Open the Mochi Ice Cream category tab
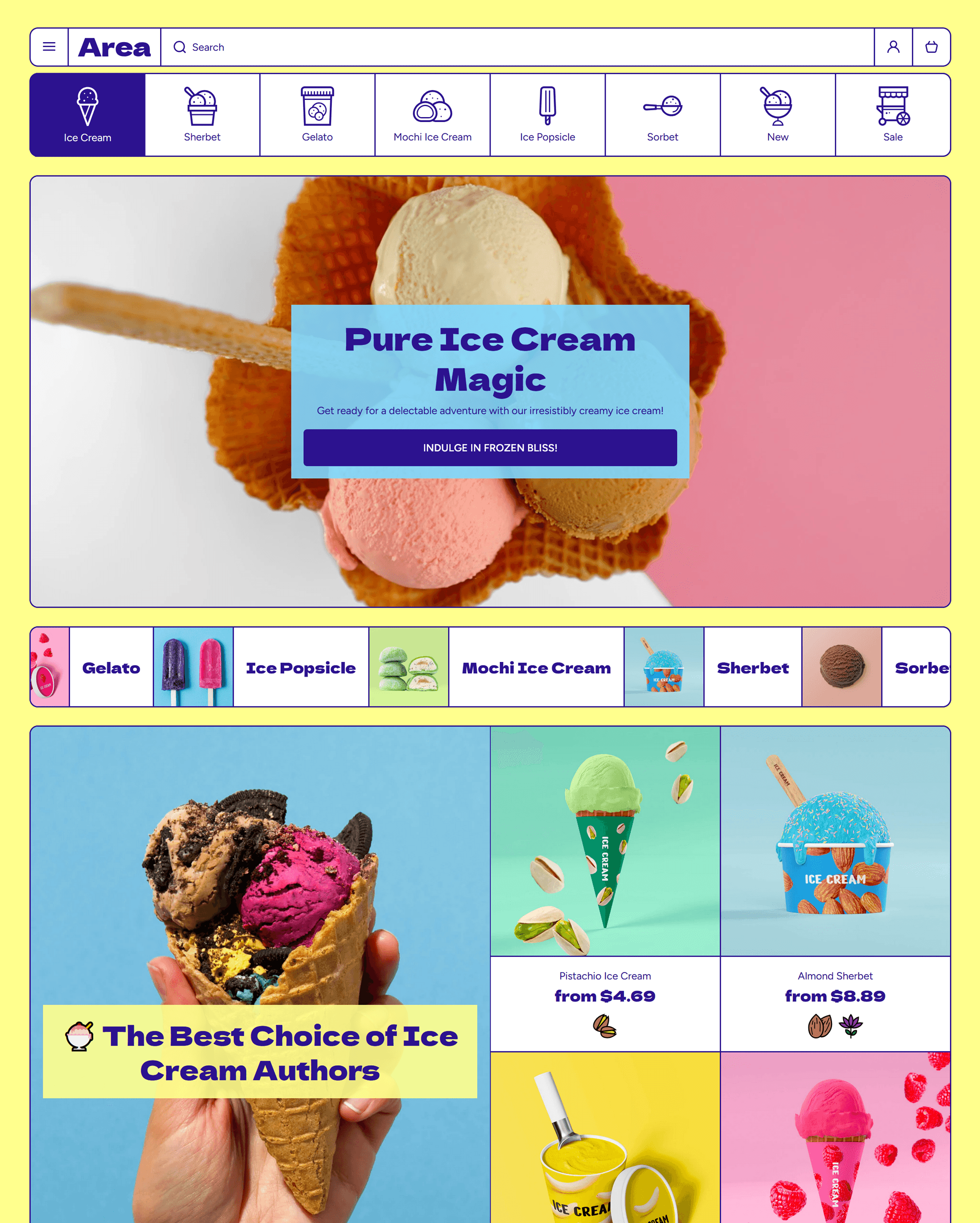Image resolution: width=980 pixels, height=1223 pixels. (x=433, y=115)
